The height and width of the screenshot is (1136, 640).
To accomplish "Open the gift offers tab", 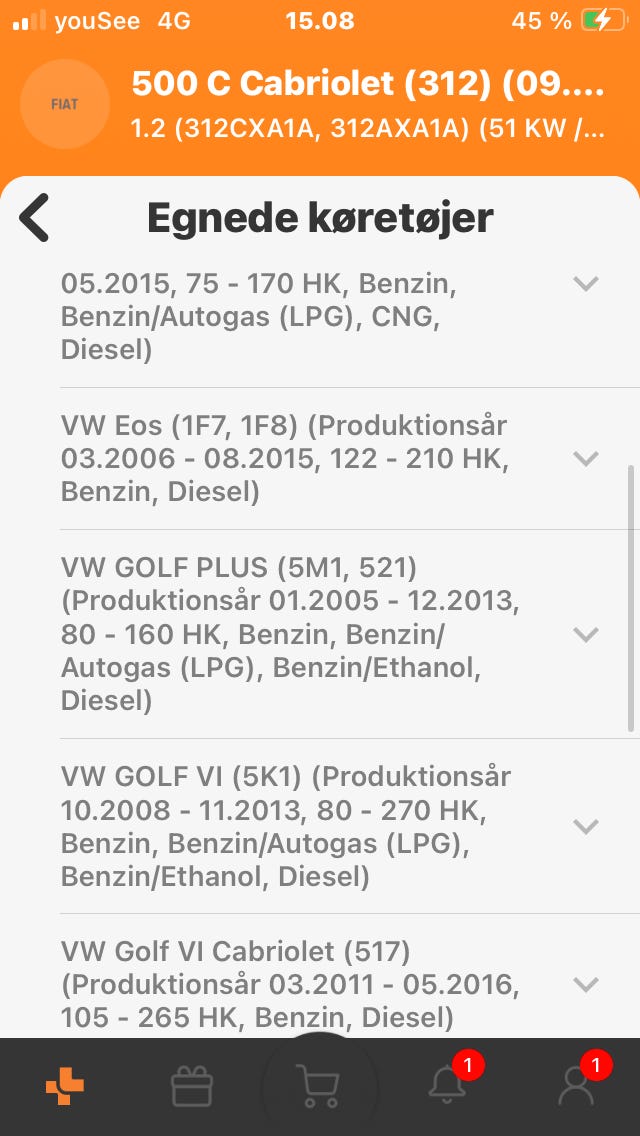I will click(192, 1086).
